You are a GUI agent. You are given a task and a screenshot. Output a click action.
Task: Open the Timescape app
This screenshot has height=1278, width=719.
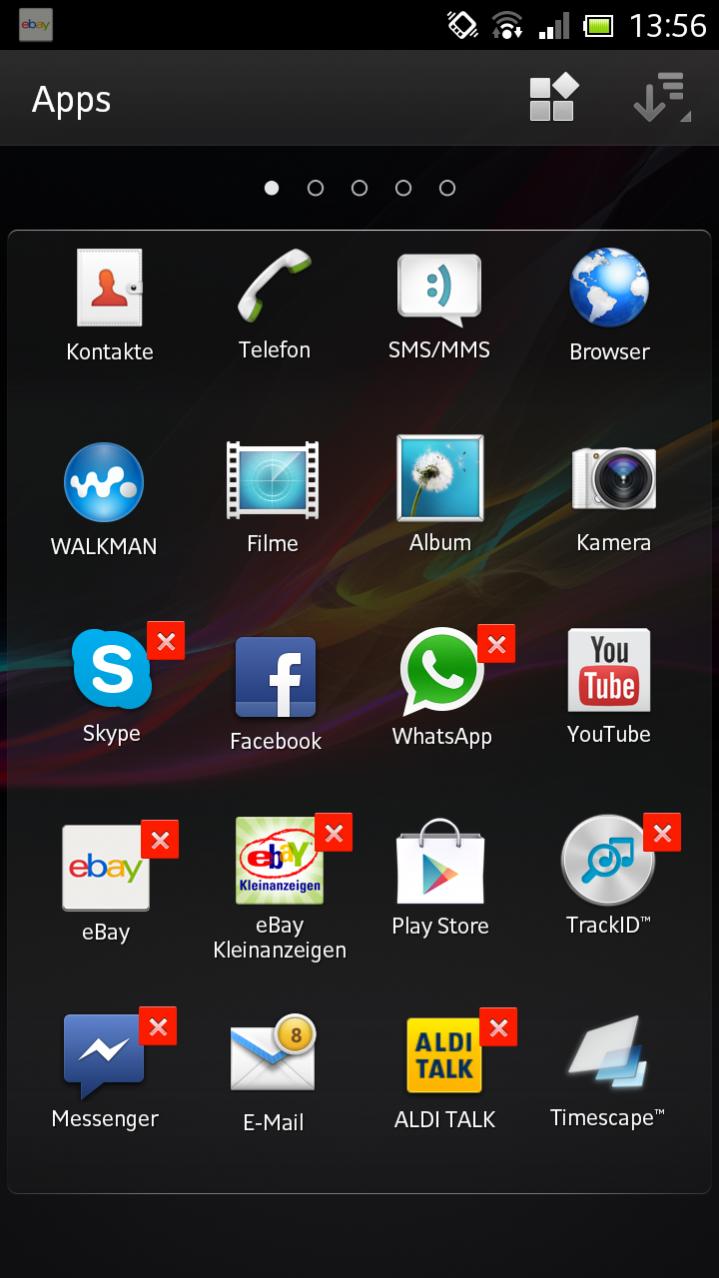tap(607, 1068)
